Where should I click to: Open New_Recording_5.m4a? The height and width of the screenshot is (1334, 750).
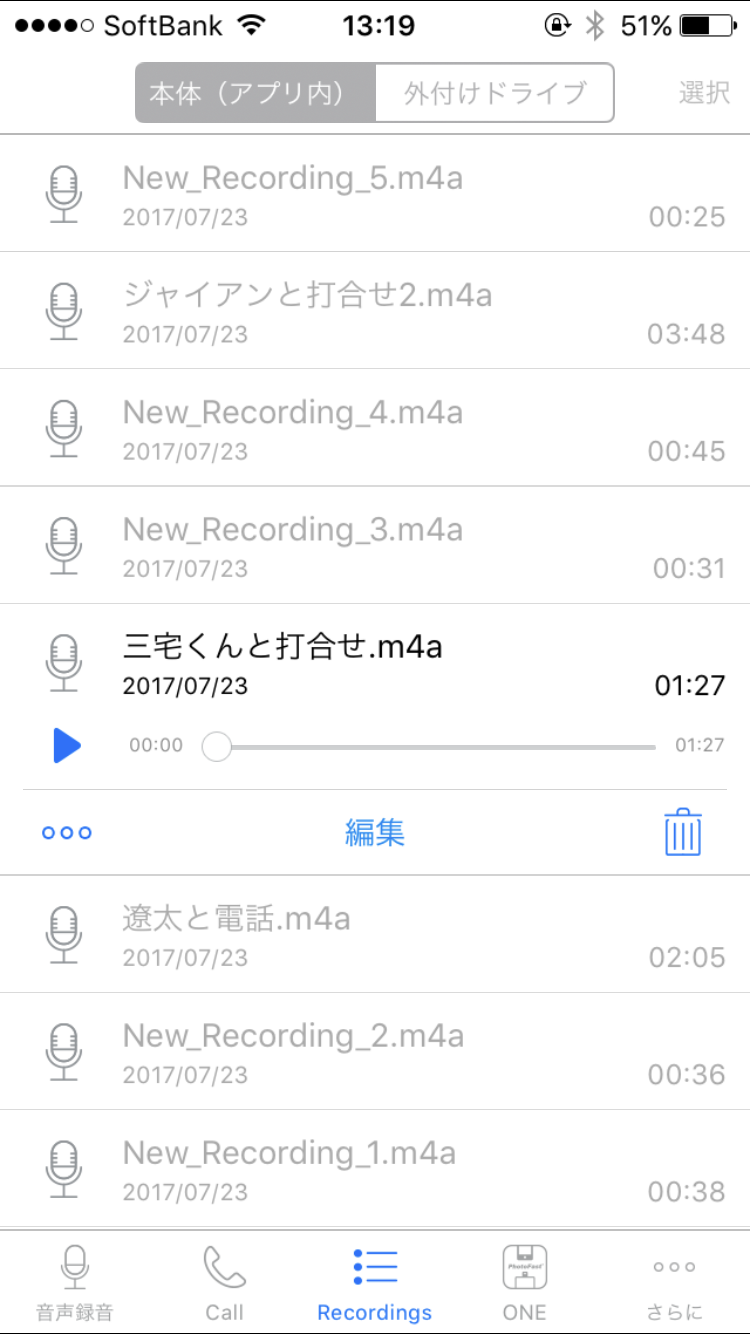[x=375, y=194]
